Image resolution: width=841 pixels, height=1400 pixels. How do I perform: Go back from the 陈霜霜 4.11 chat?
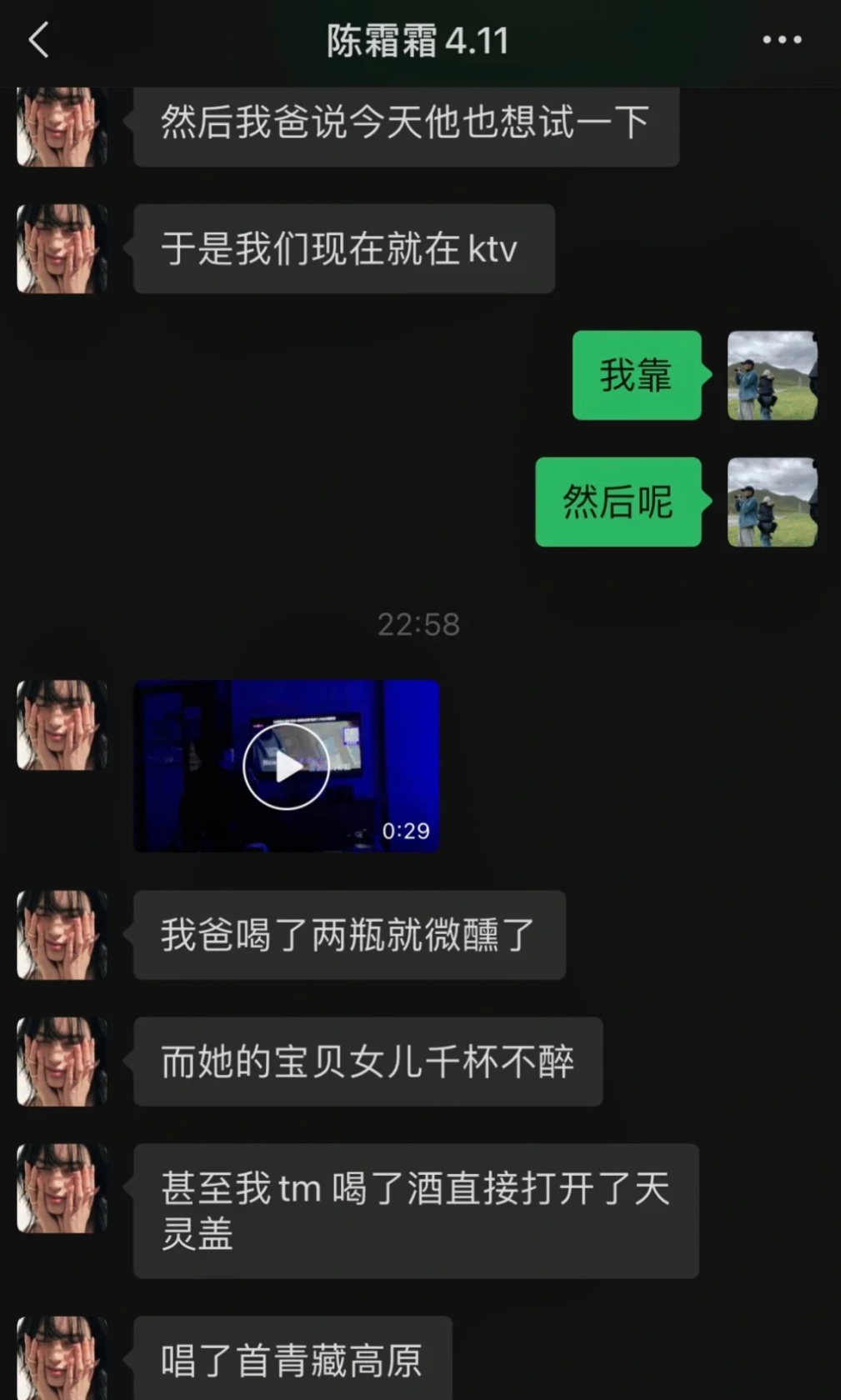pyautogui.click(x=38, y=40)
